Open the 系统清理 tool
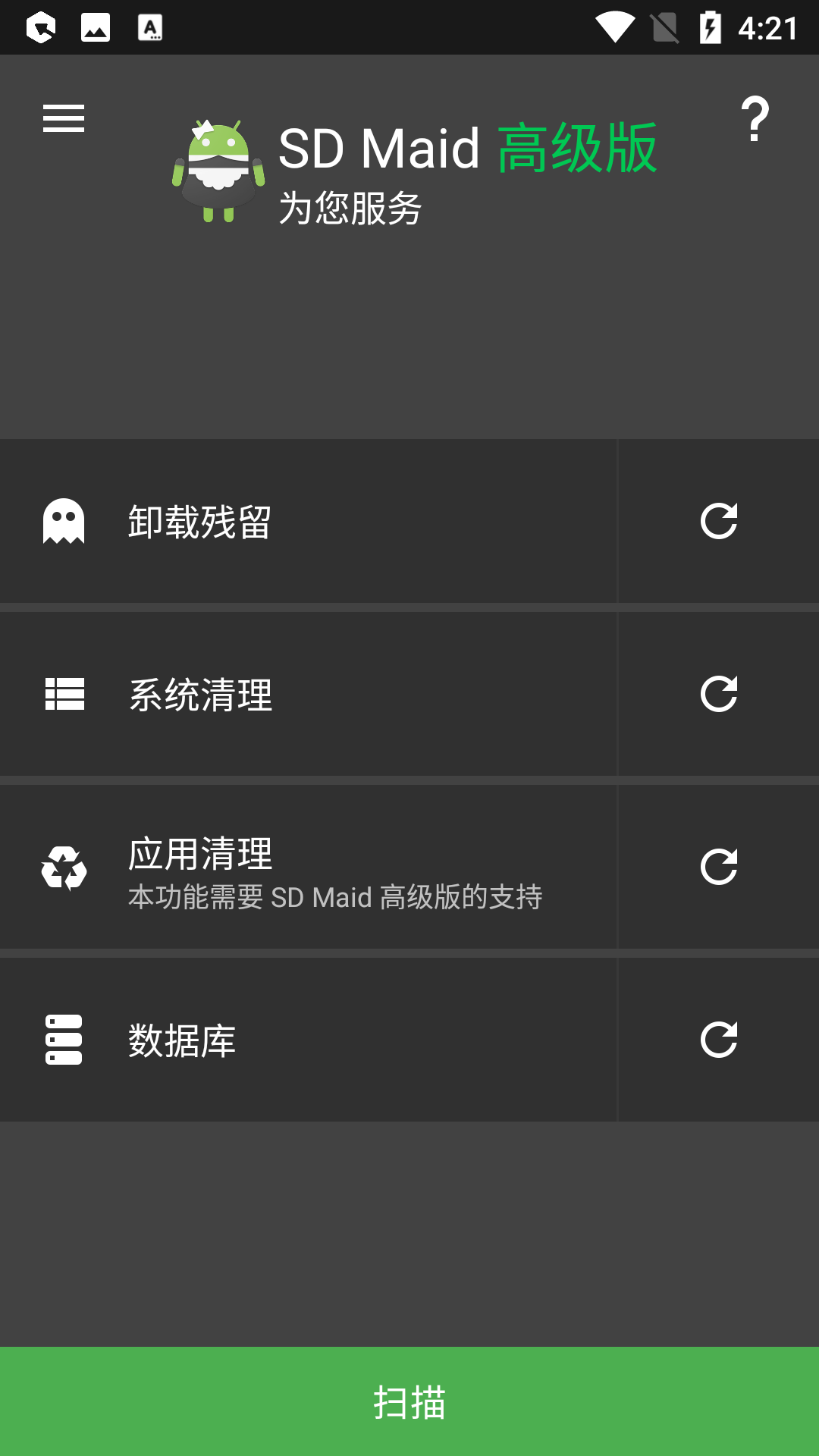The image size is (819, 1456). [308, 695]
